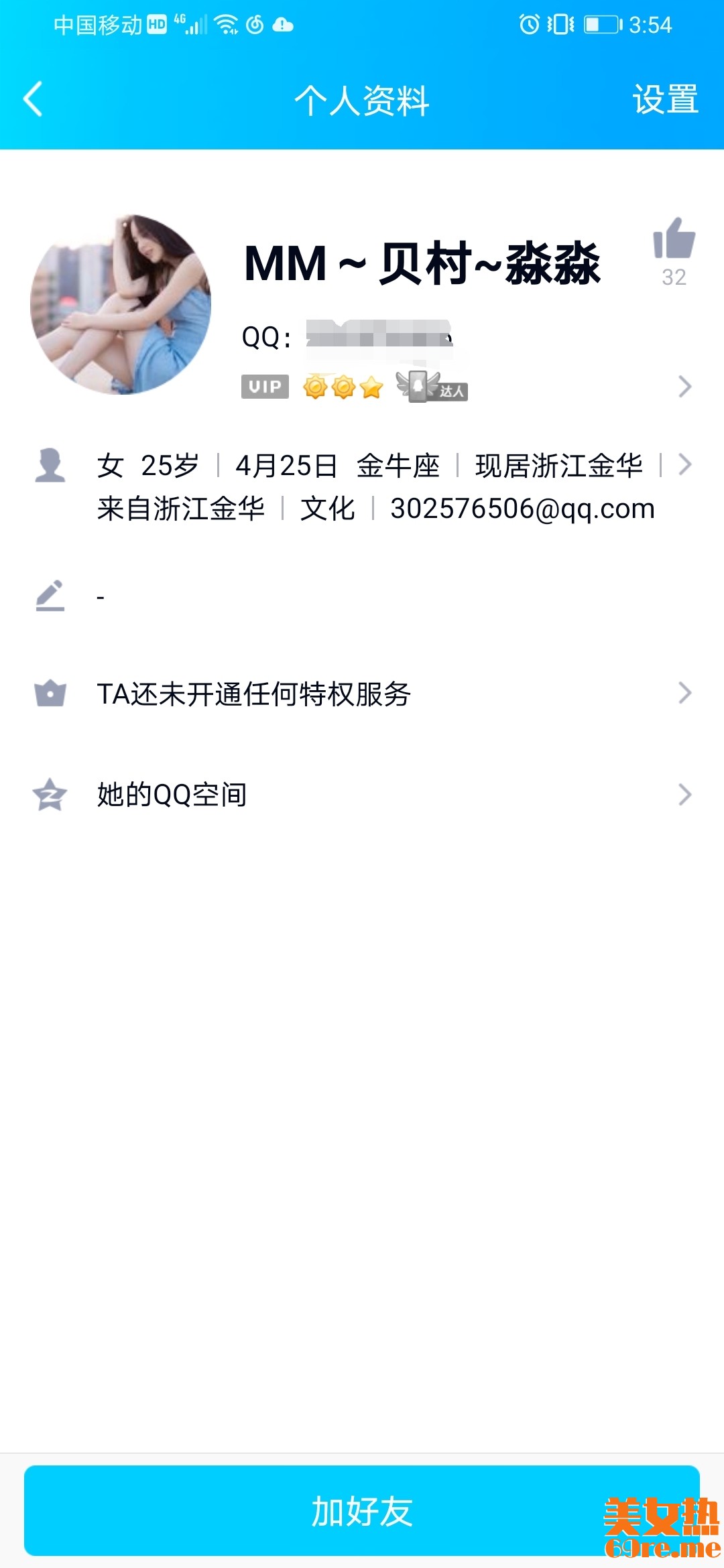Open 设置 in the top bar
Screen dimensions: 724x1568
pos(665,100)
